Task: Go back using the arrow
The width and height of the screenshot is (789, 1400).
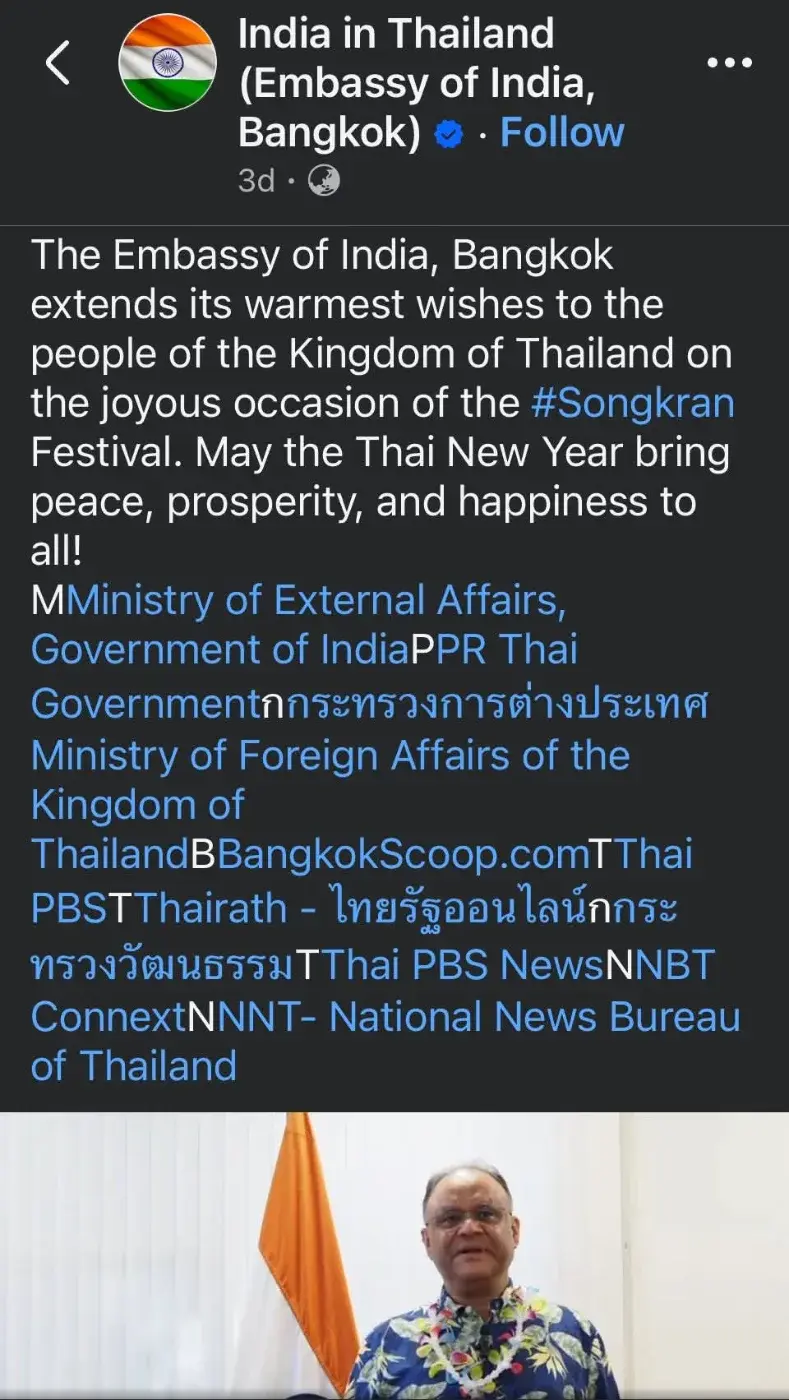Action: 58,64
